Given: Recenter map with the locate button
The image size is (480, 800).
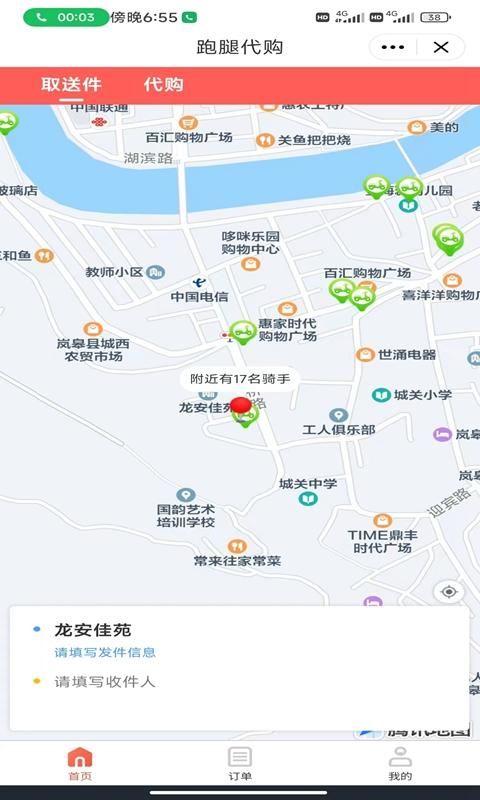Looking at the screenshot, I should coord(449,592).
